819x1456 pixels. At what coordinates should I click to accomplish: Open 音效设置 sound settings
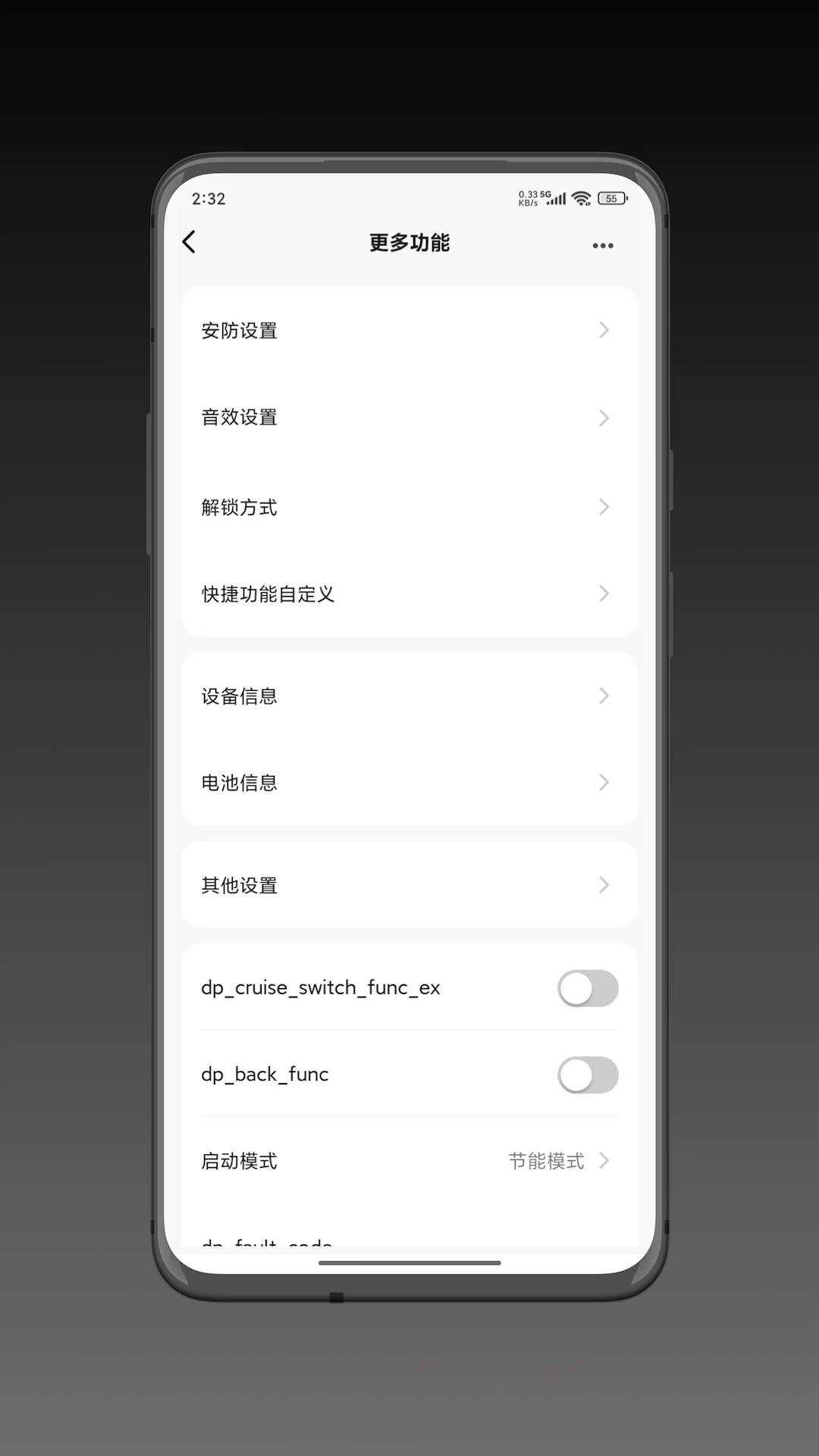409,418
